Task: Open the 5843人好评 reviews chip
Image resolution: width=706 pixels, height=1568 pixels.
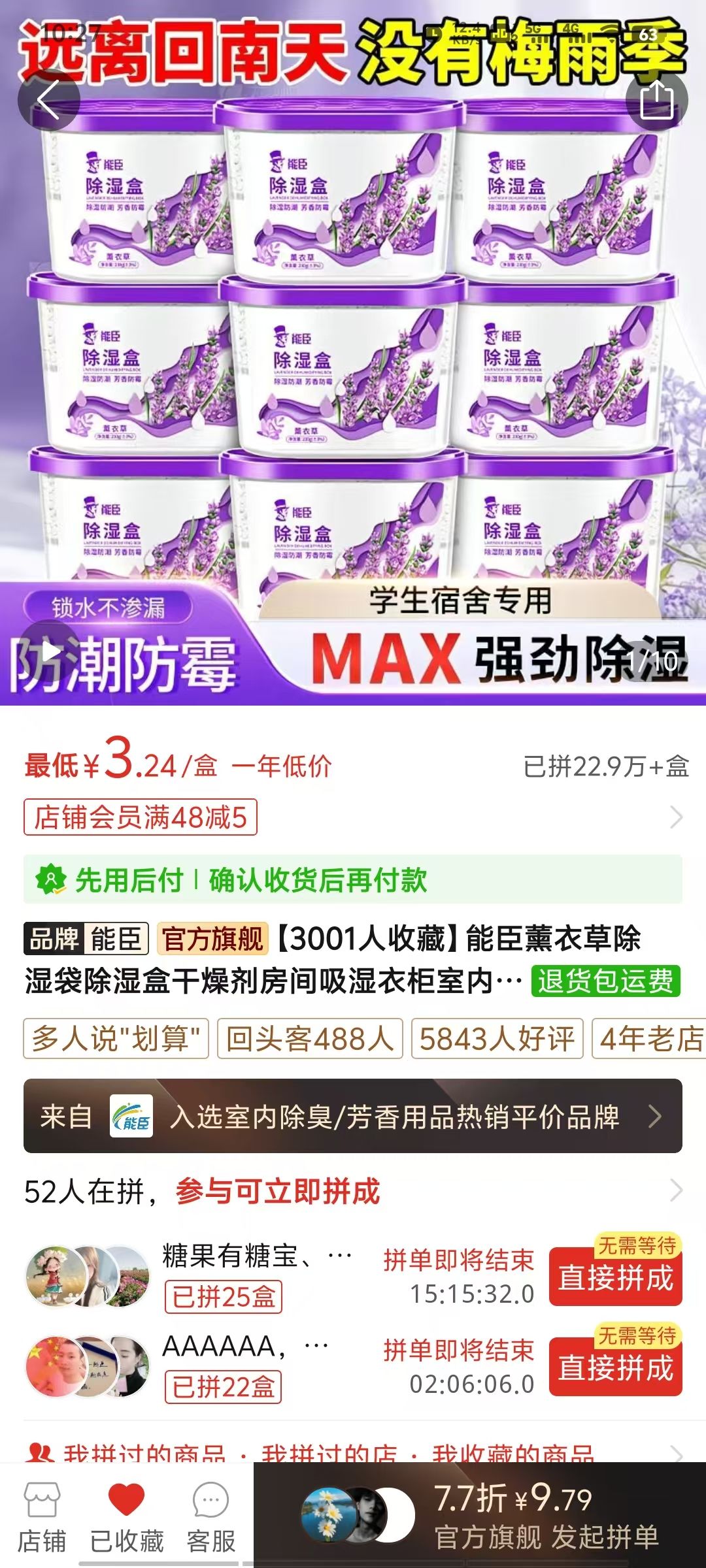Action: coord(497,1038)
